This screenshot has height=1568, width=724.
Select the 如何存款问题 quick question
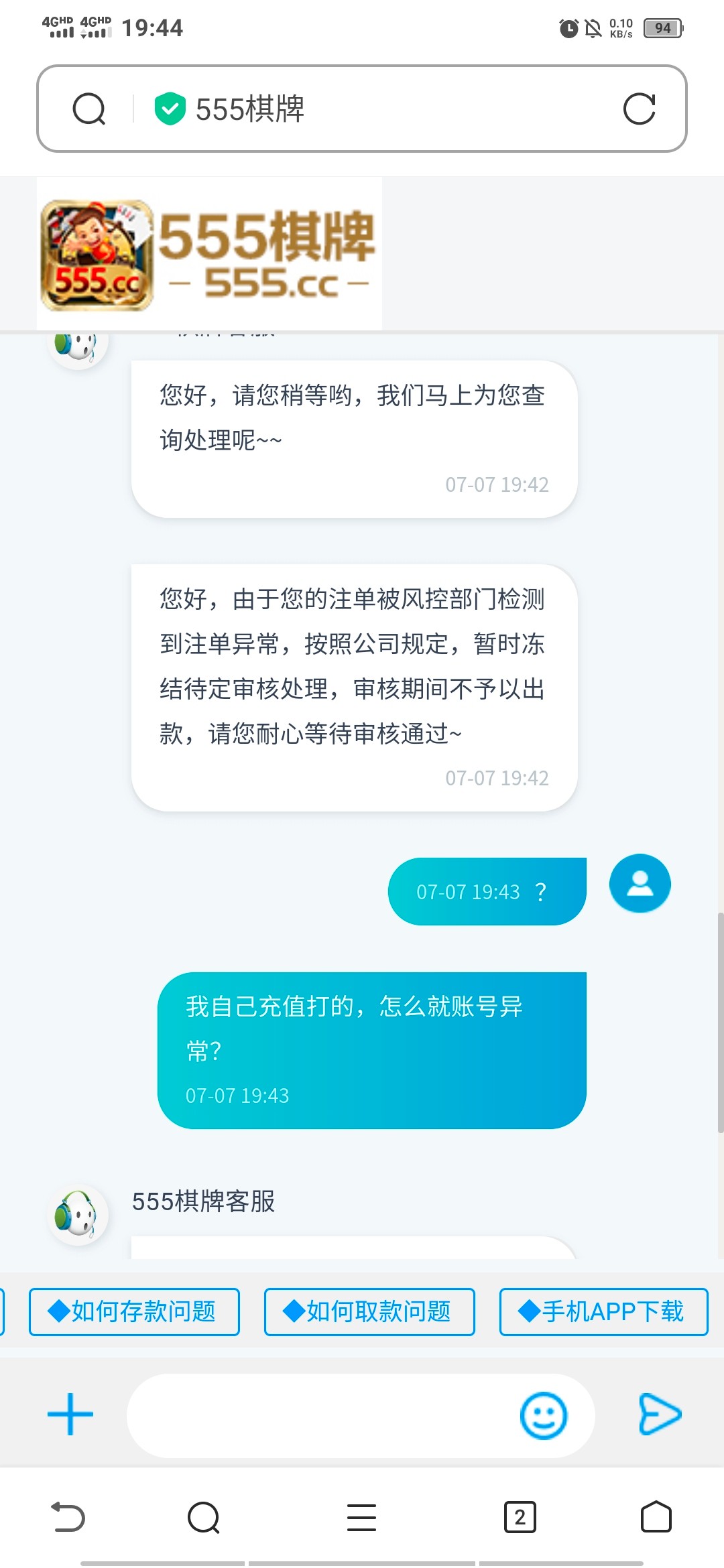[134, 1311]
